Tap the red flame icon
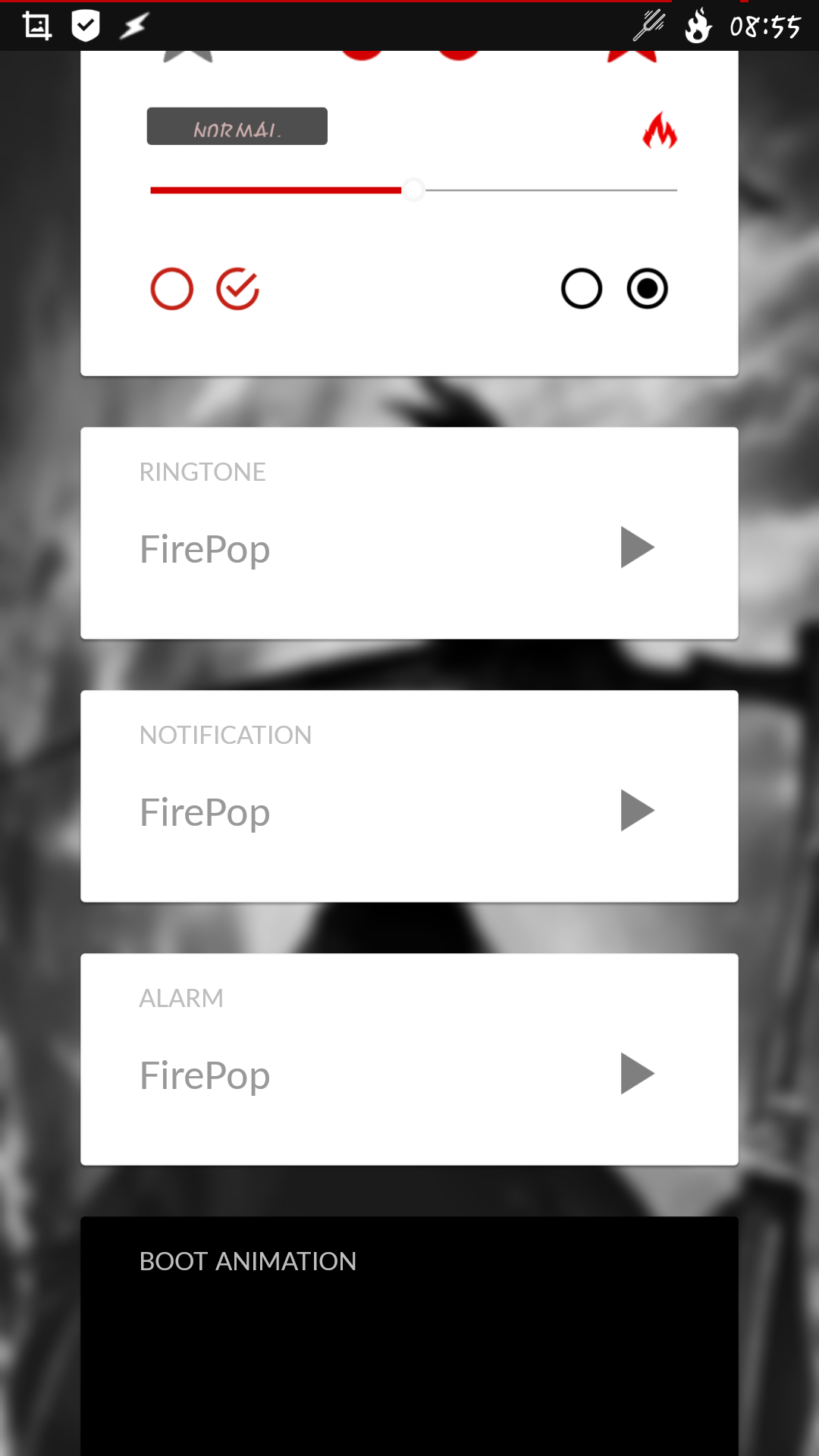819x1456 pixels. tap(660, 130)
